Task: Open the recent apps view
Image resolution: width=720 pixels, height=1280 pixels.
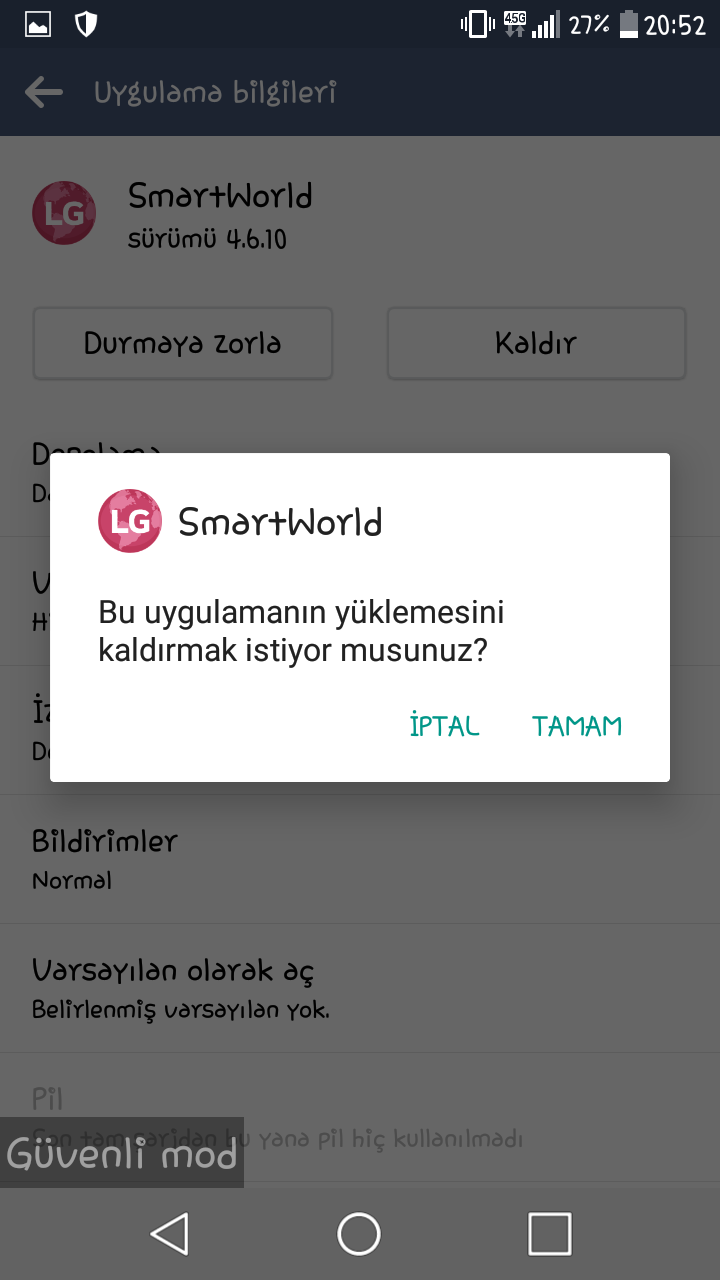Action: pyautogui.click(x=549, y=1233)
